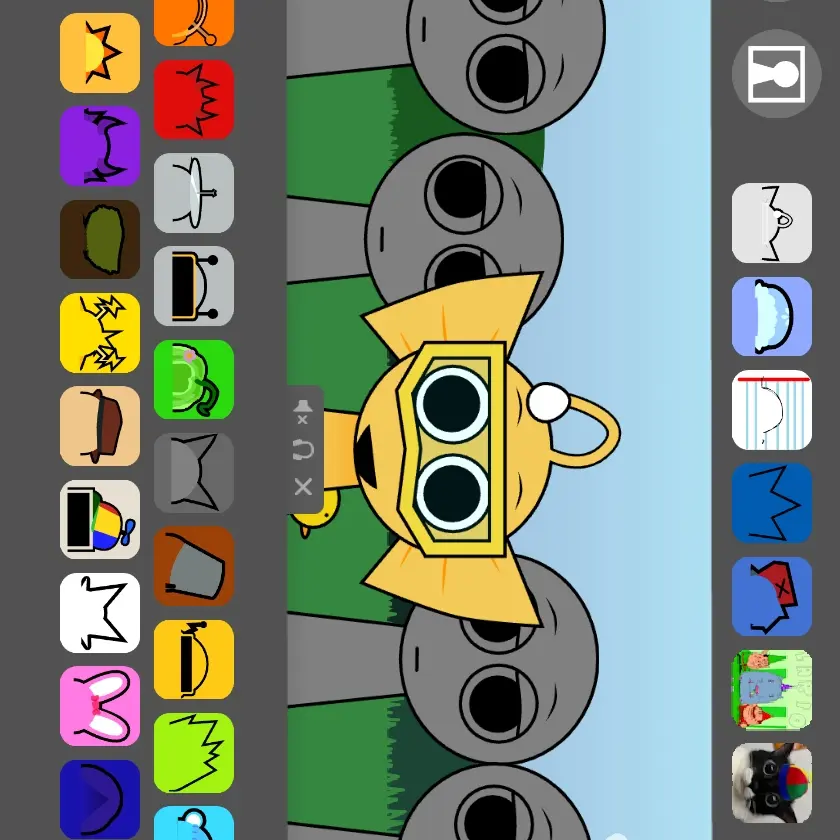The image size is (840, 840).
Task: Choose the blue character with red X
Action: click(x=772, y=597)
